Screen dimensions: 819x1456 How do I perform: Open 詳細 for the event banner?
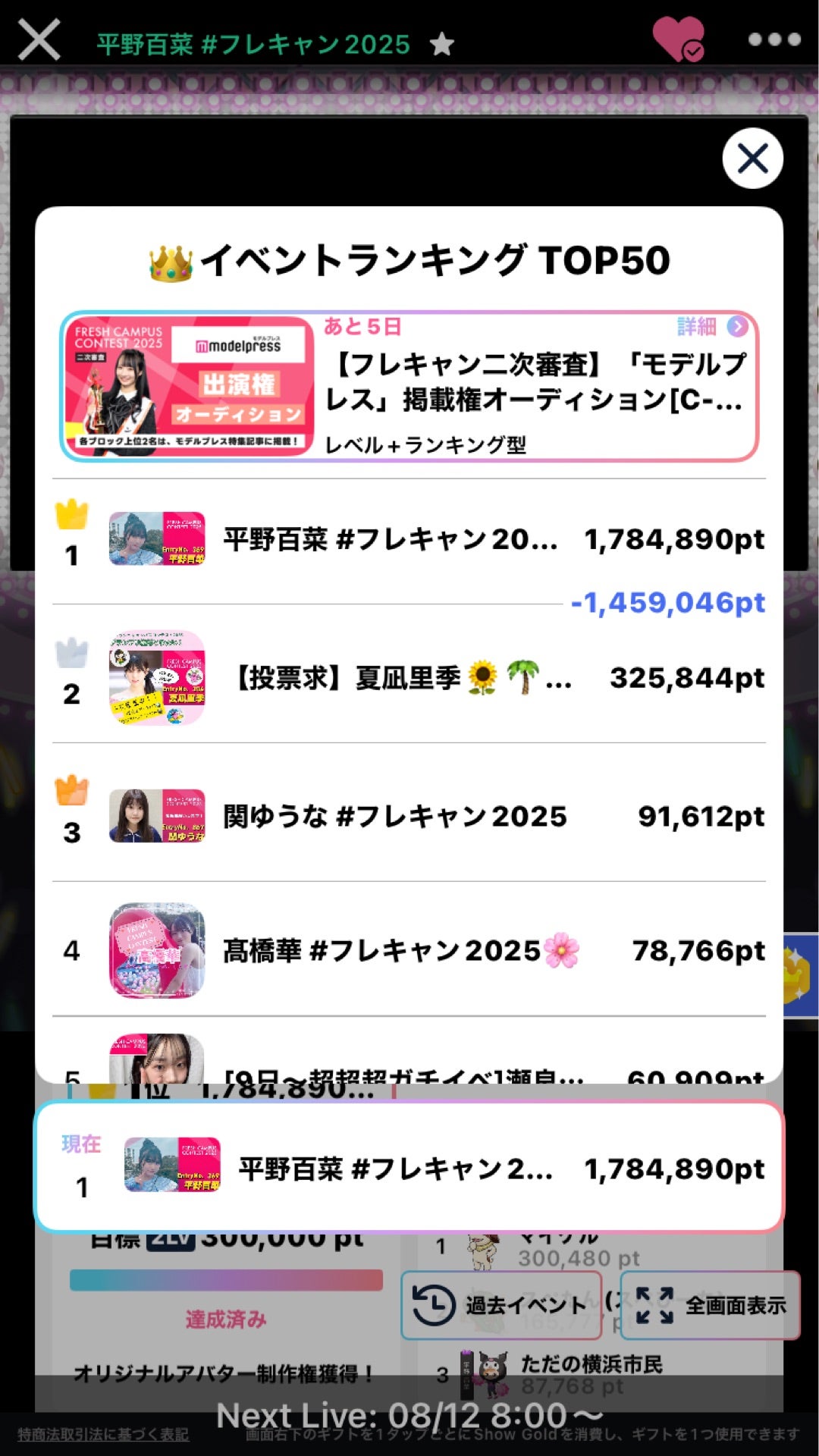(x=712, y=327)
